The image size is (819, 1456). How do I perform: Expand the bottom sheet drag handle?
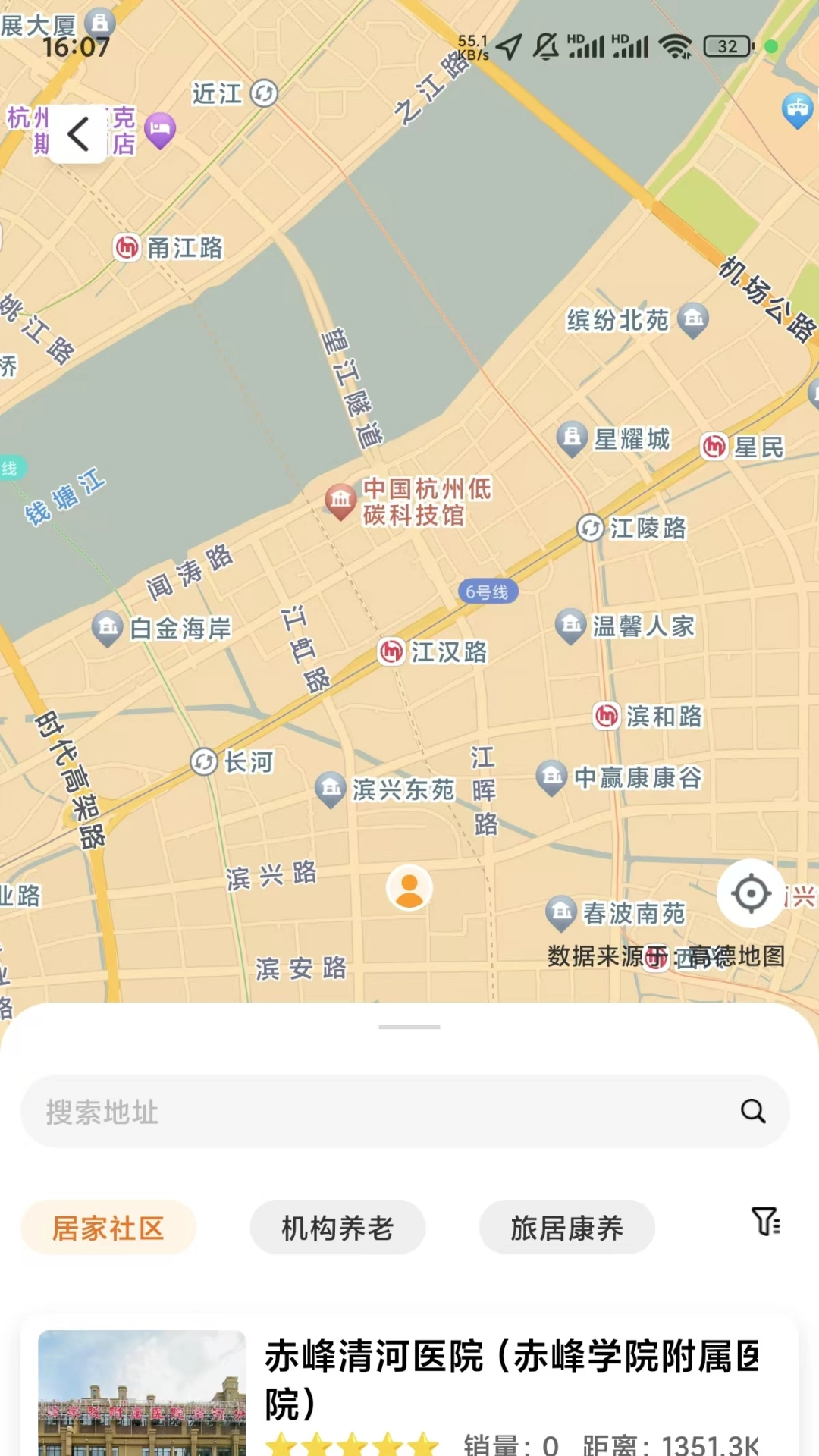coord(409,1025)
